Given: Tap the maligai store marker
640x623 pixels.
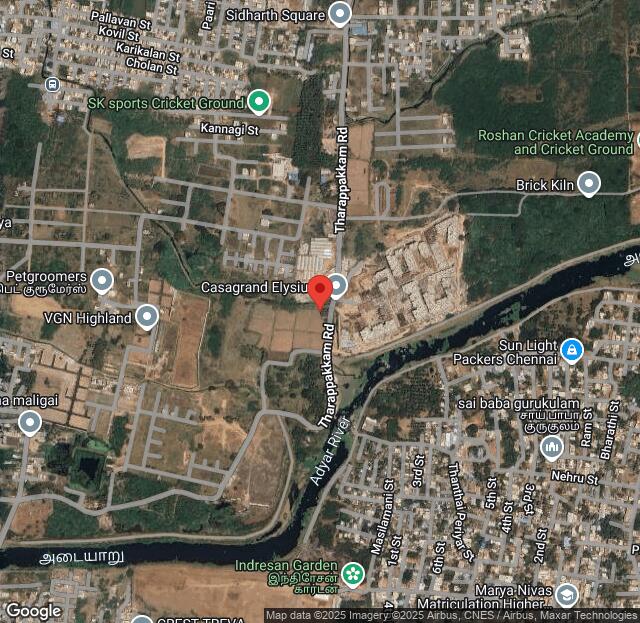Looking at the screenshot, I should pos(30,424).
